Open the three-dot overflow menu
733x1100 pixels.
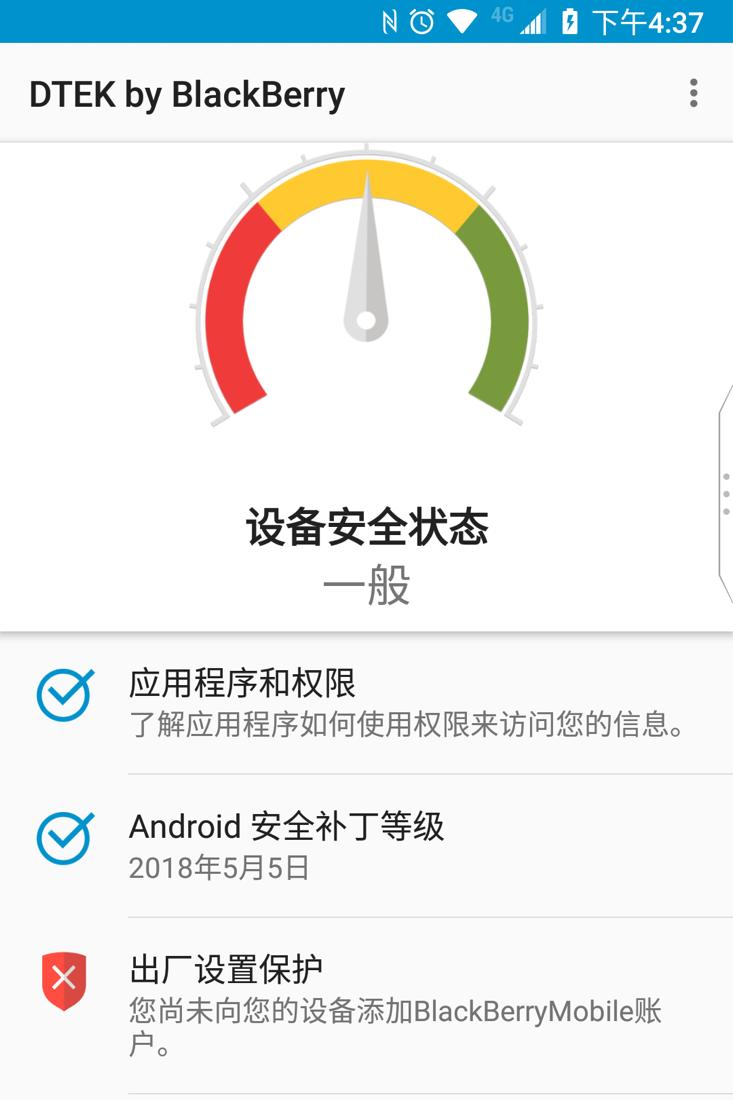pyautogui.click(x=692, y=93)
